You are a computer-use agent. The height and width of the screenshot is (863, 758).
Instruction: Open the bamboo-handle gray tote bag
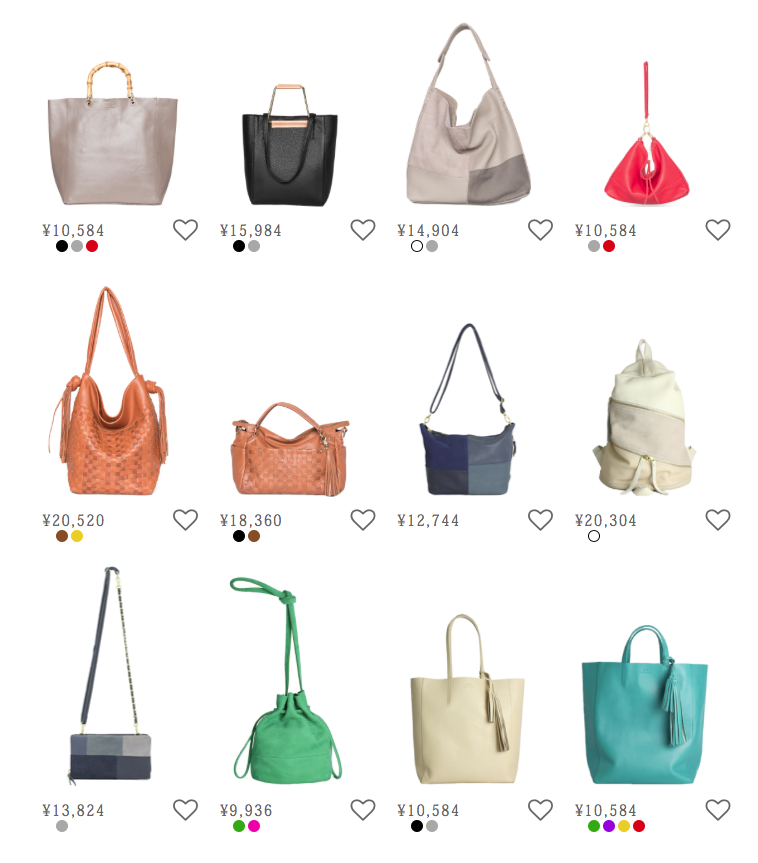112,140
